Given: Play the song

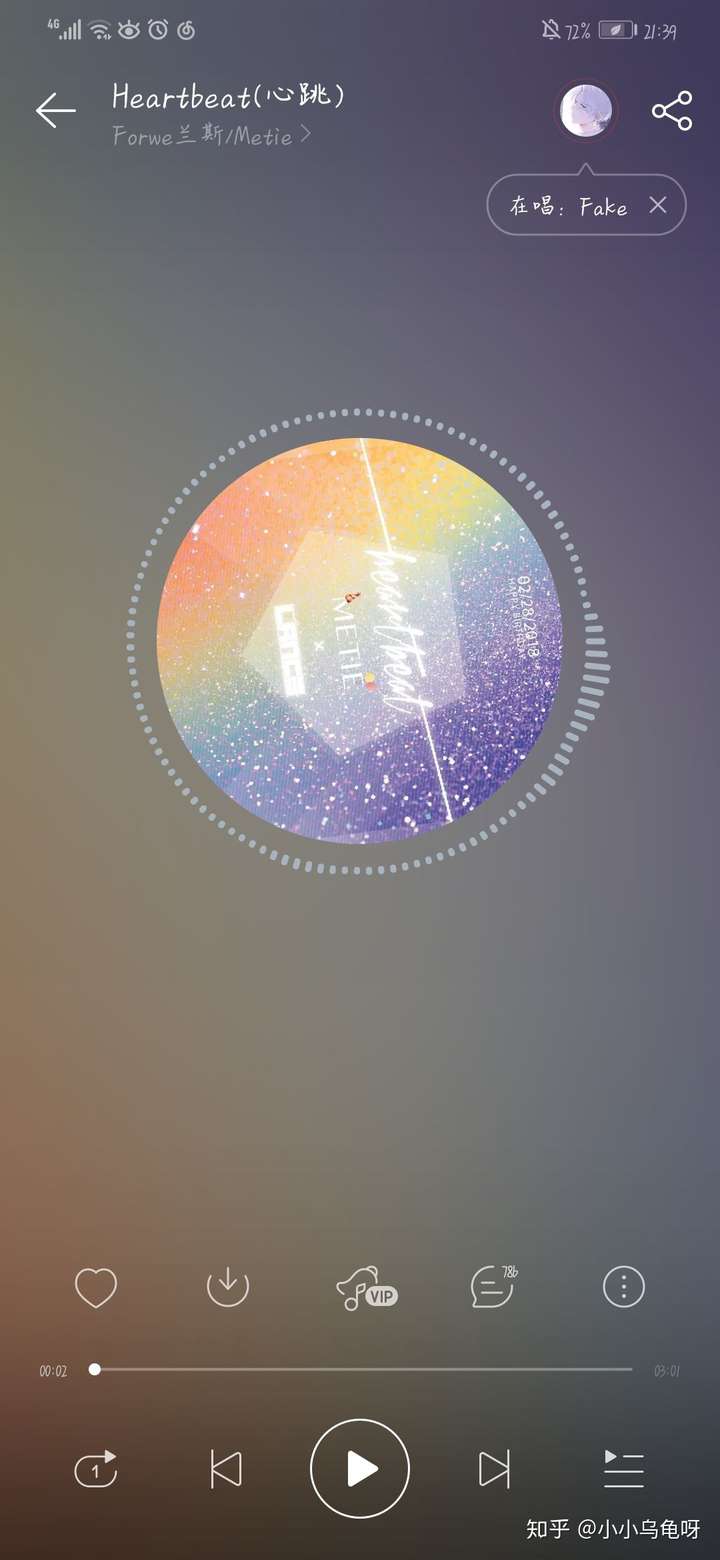Looking at the screenshot, I should (360, 1469).
